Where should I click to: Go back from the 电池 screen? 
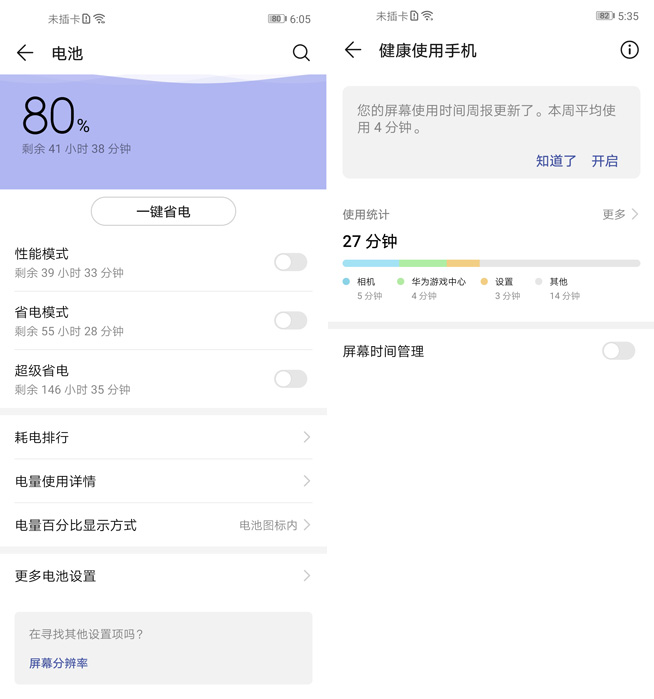25,53
